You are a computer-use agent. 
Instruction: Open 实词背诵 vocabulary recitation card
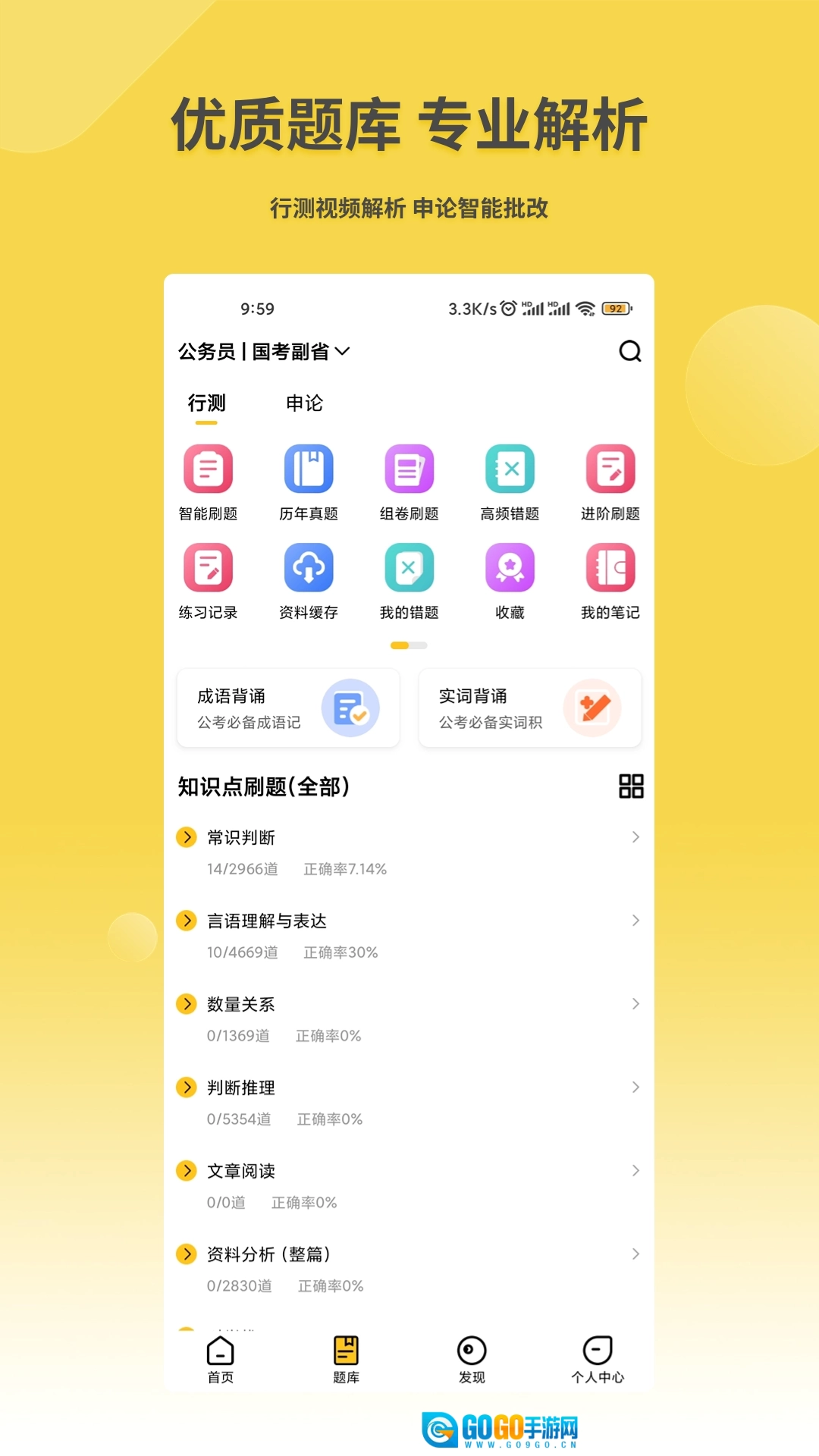[x=529, y=708]
